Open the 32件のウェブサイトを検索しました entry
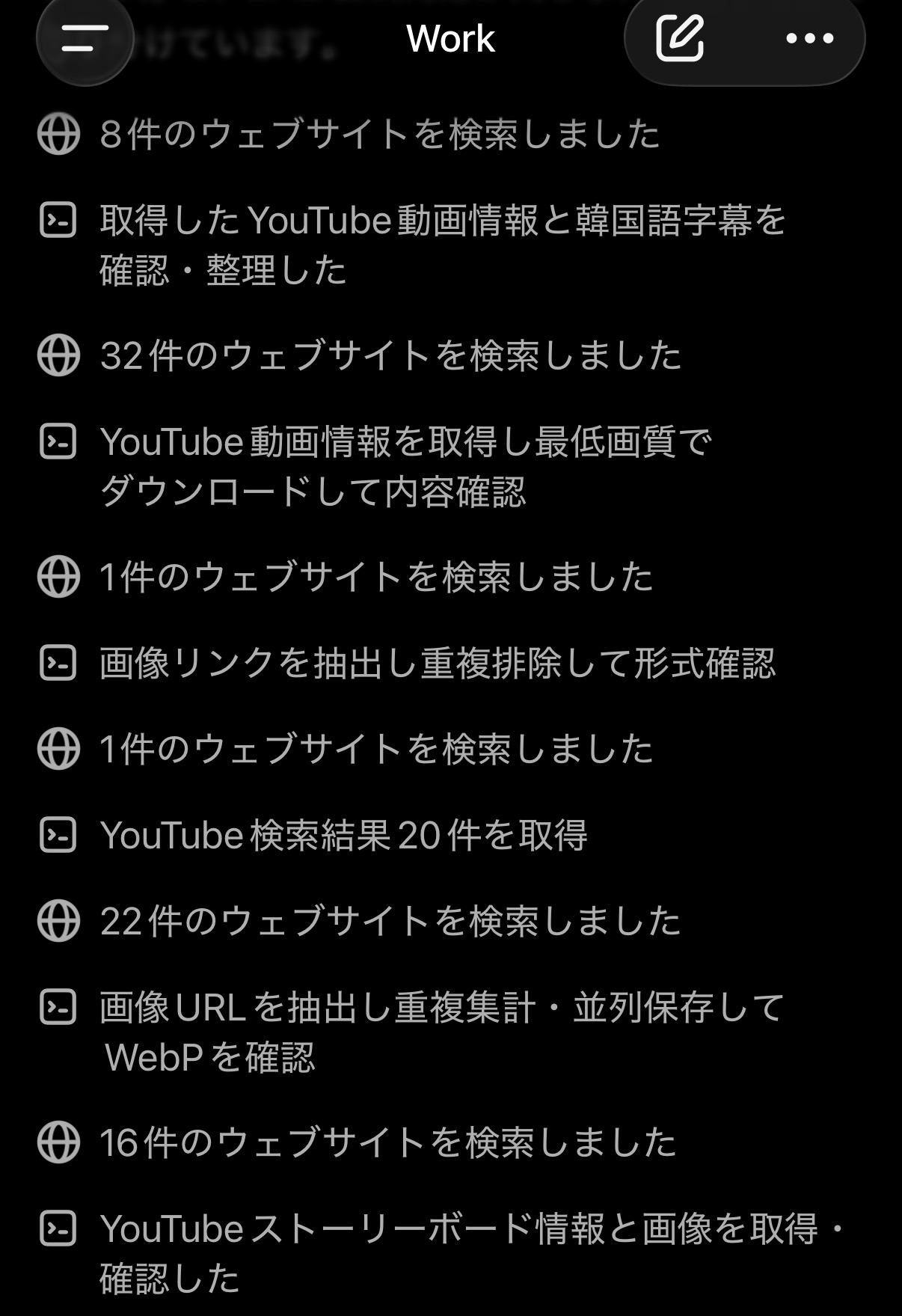This screenshot has width=902, height=1316. tap(359, 355)
